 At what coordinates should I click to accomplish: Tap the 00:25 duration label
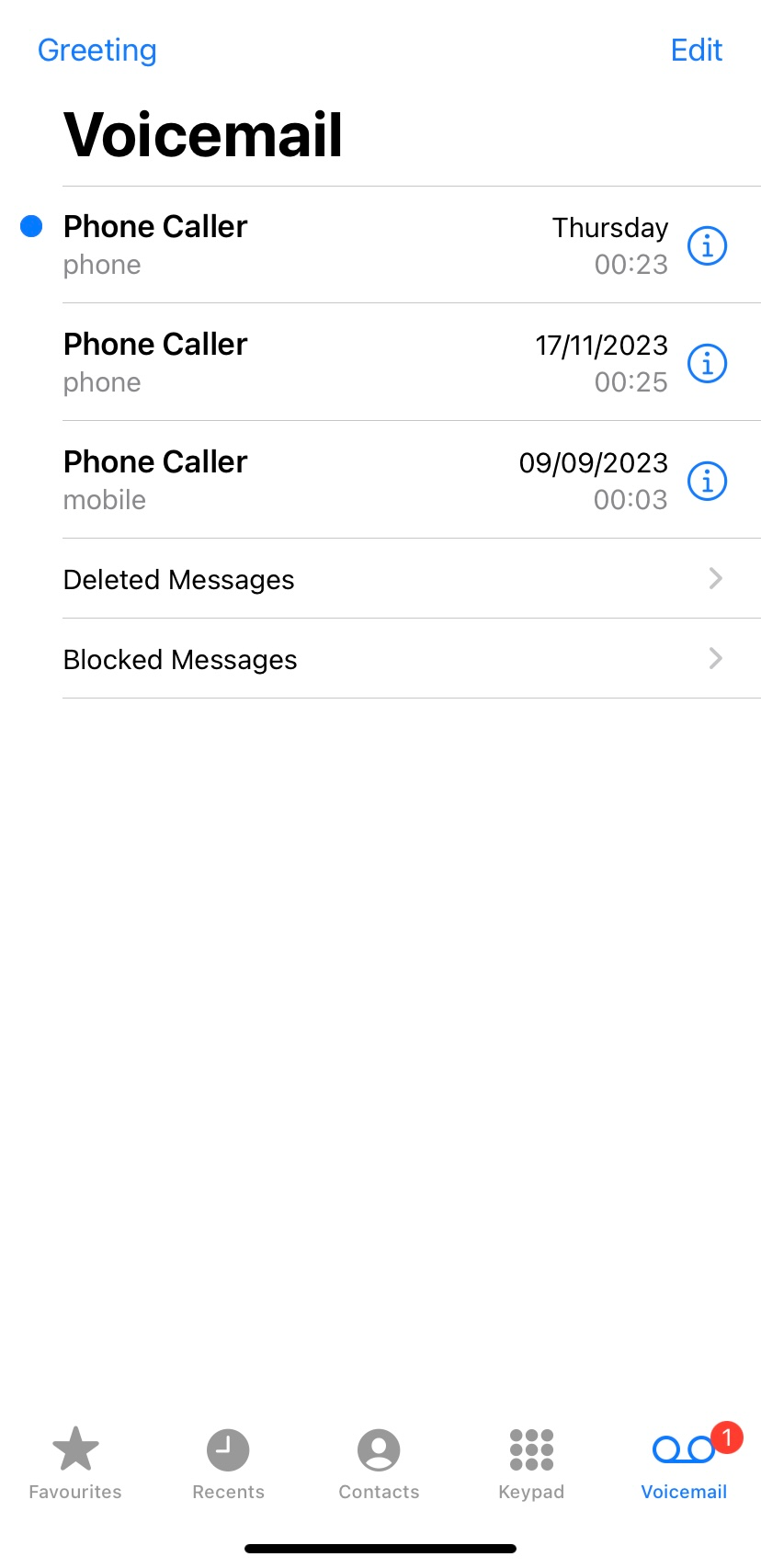tap(631, 382)
